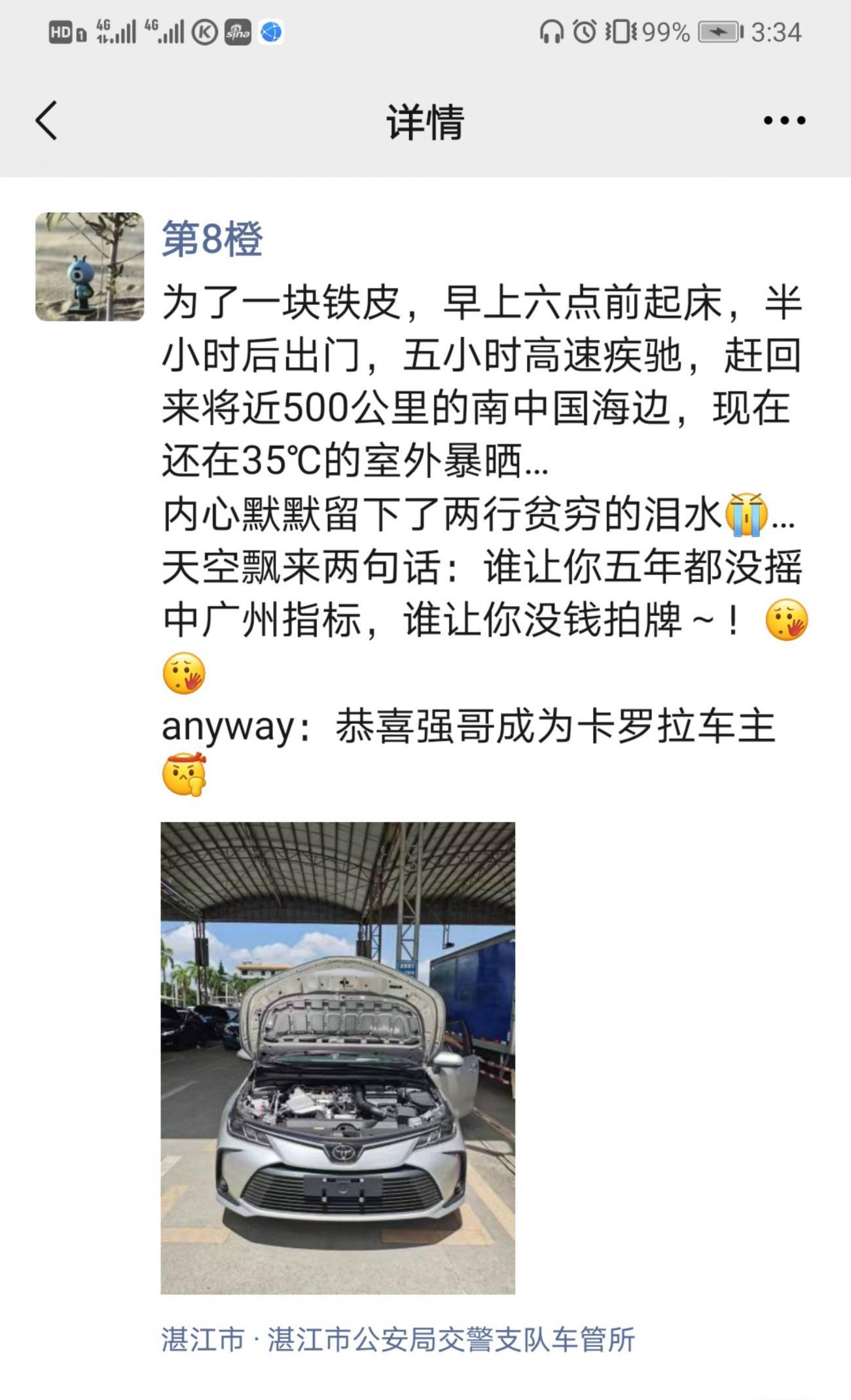View the silver Toyota photo full screen

click(338, 1058)
